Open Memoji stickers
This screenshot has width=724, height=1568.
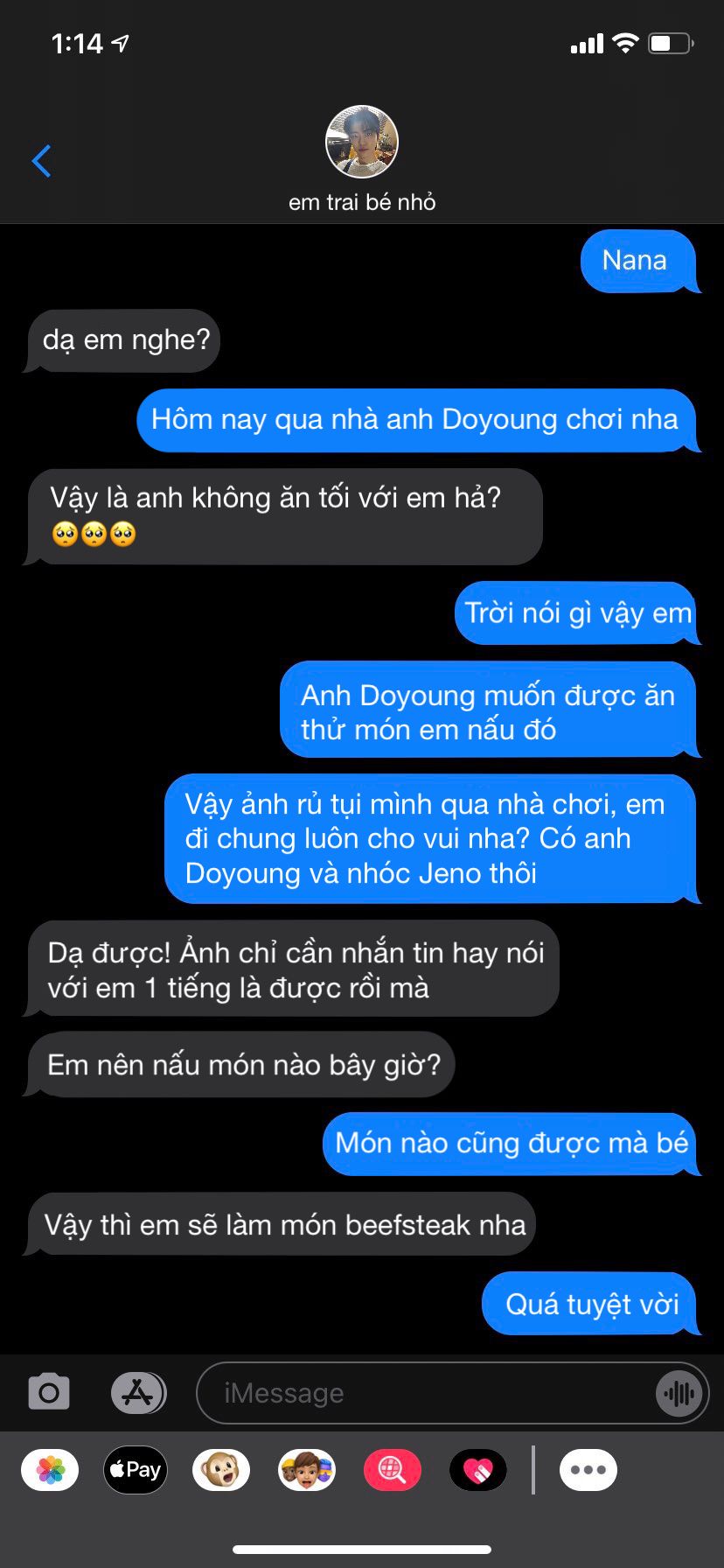point(307,1471)
